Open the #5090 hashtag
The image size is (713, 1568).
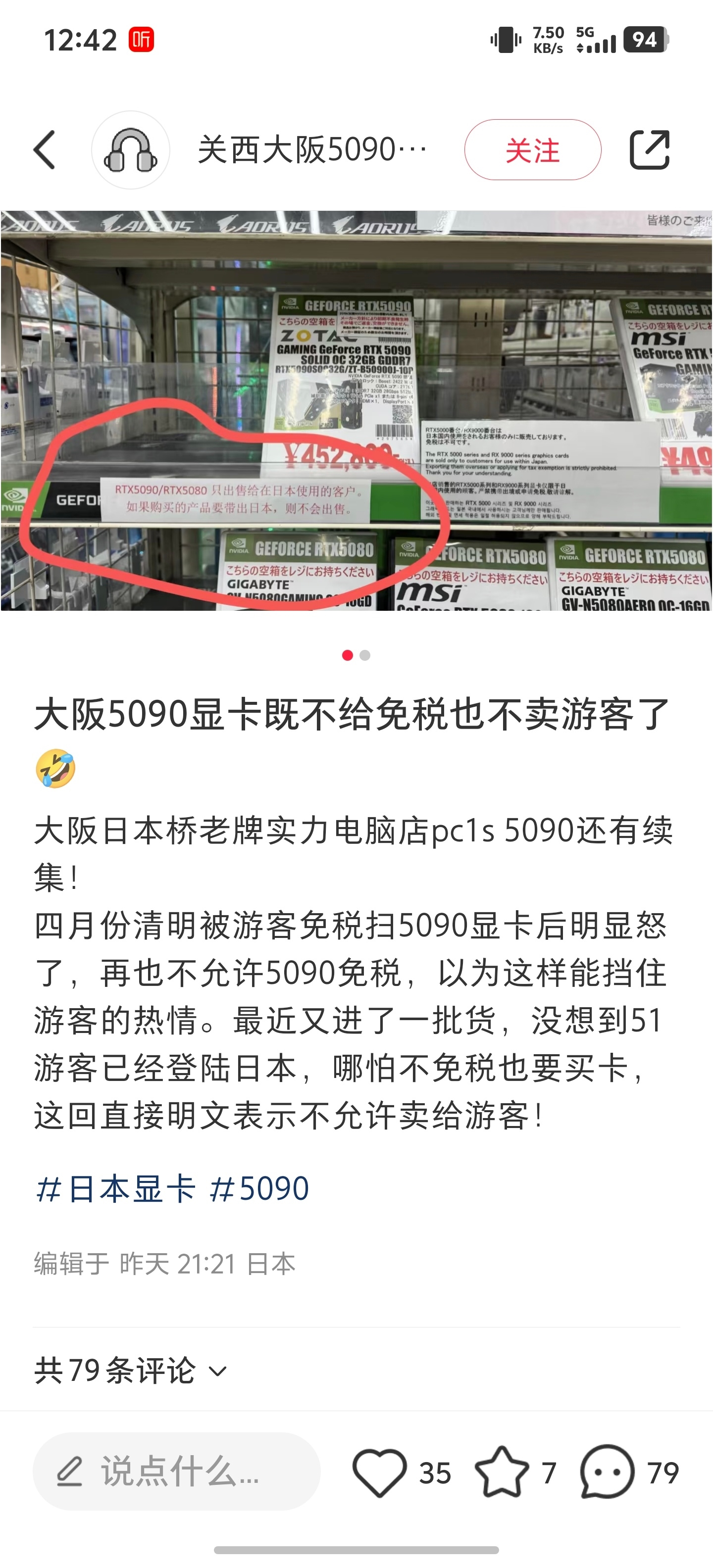pos(259,1189)
